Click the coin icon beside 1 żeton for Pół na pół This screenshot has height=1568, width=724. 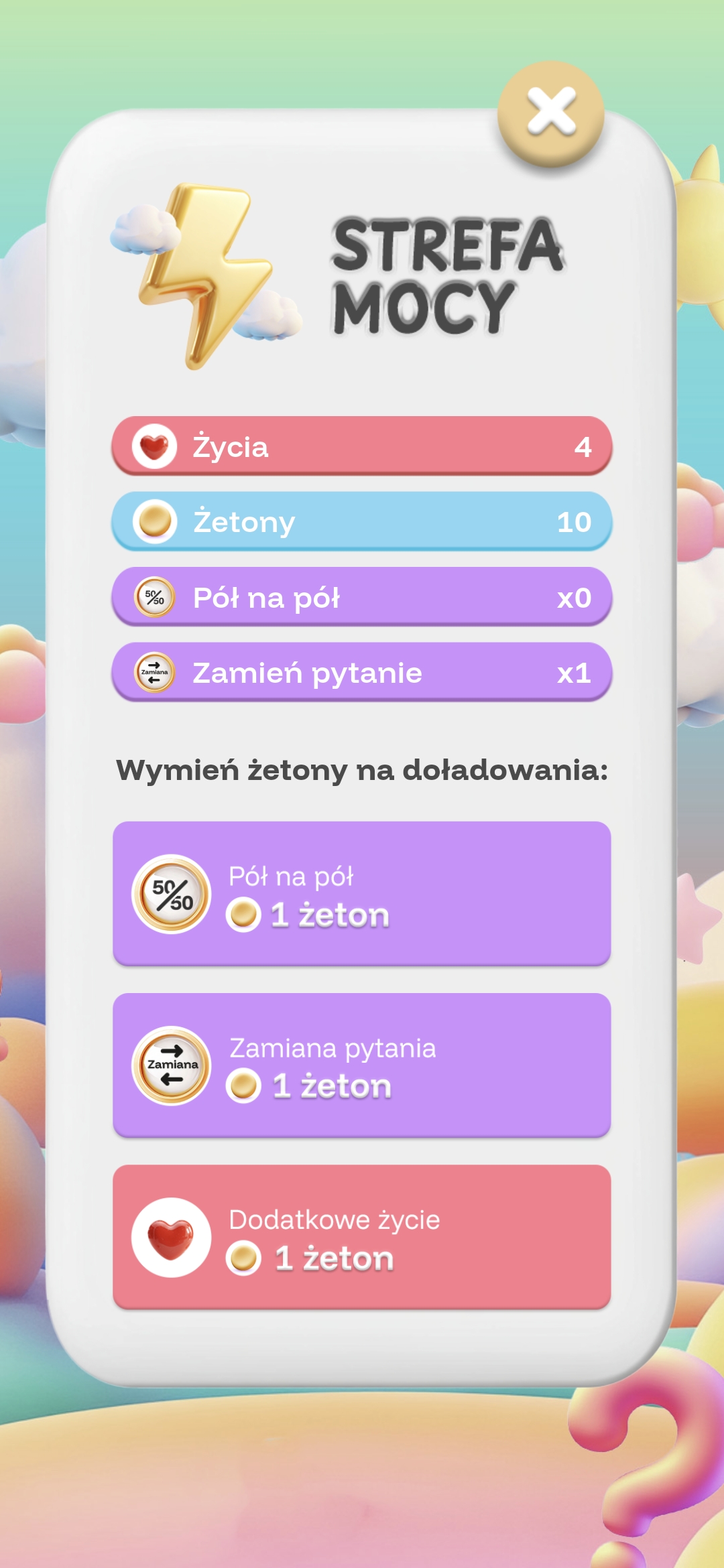244,912
